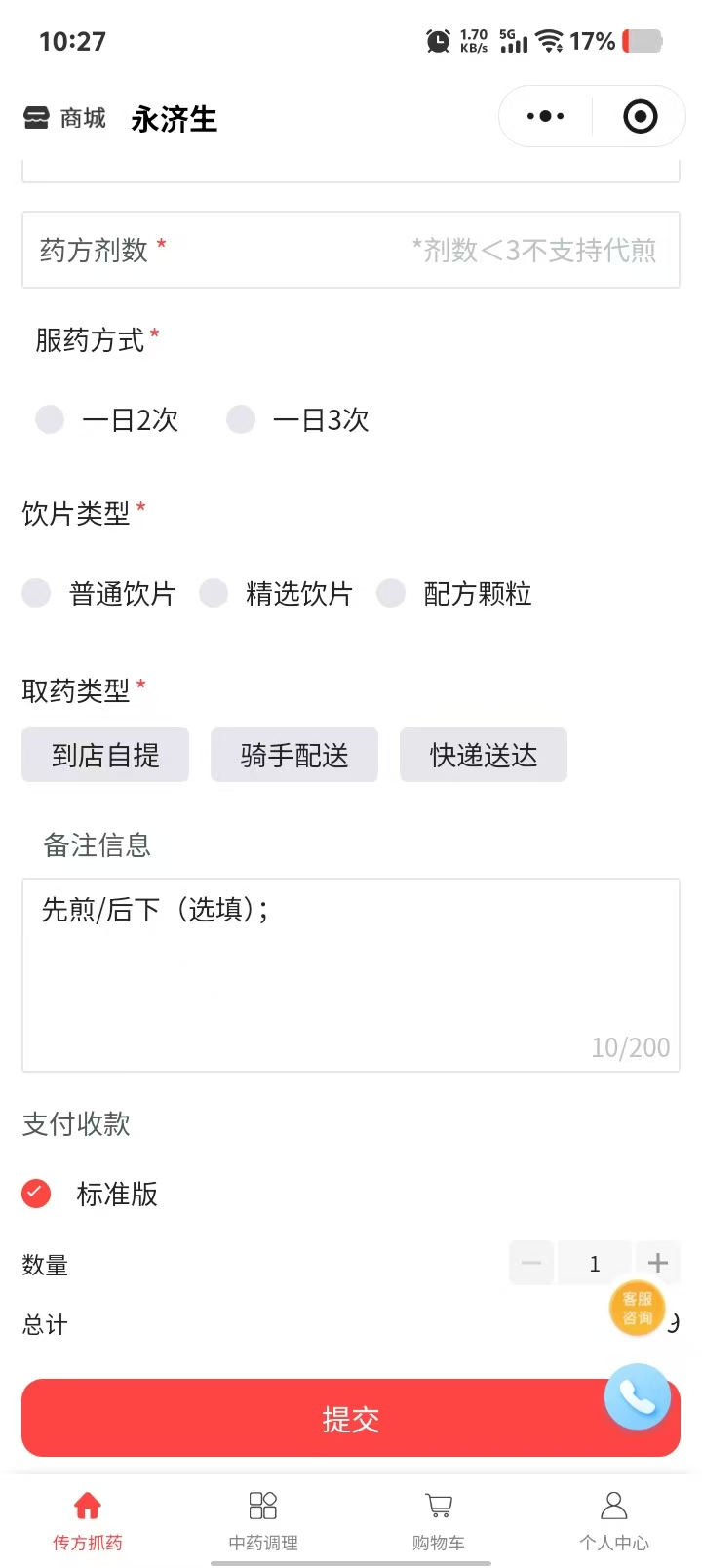The width and height of the screenshot is (702, 1568).
Task: Decrease quantity with the minus button
Action: click(x=531, y=1264)
